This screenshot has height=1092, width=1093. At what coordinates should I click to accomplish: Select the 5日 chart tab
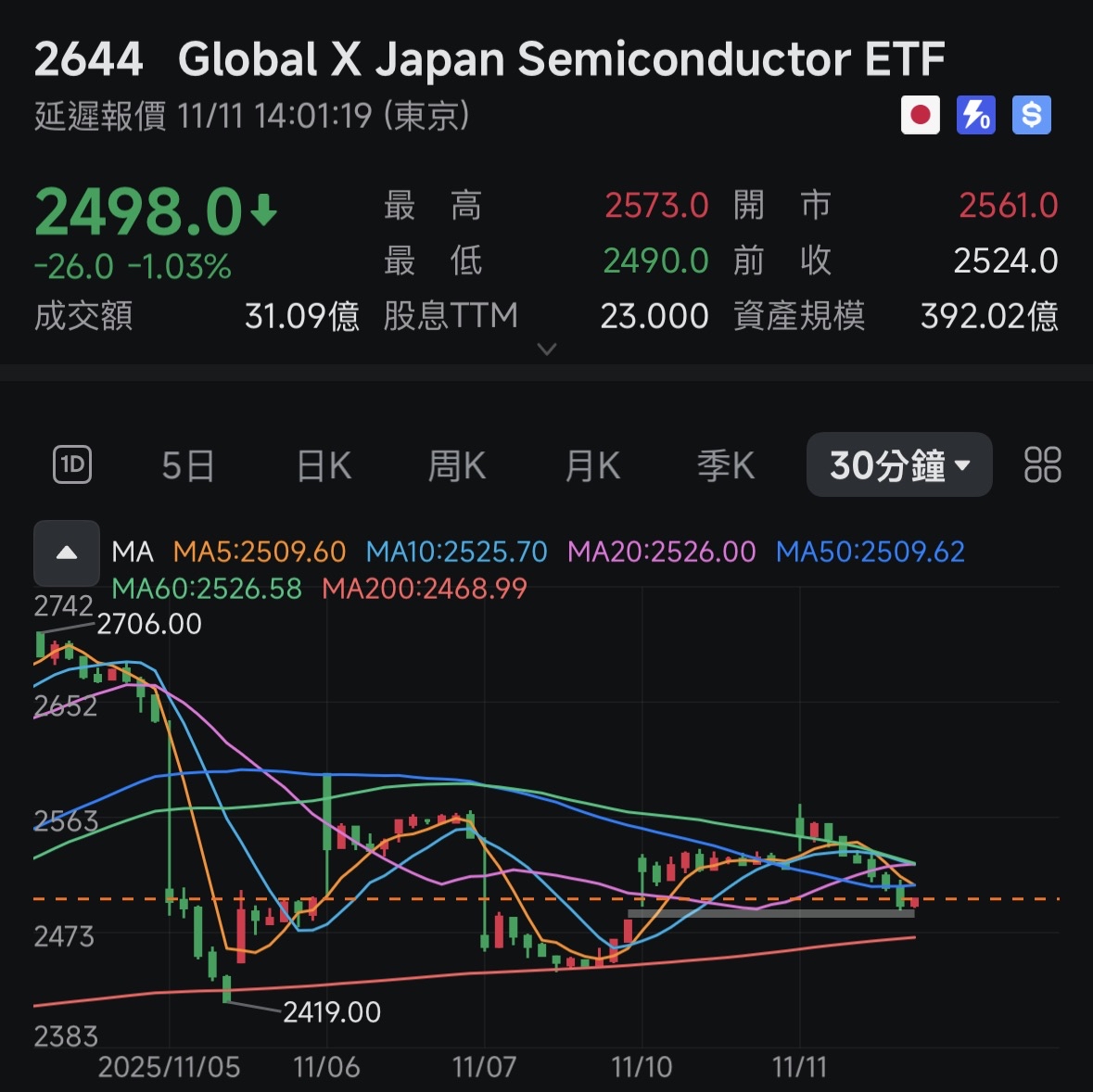pyautogui.click(x=188, y=465)
